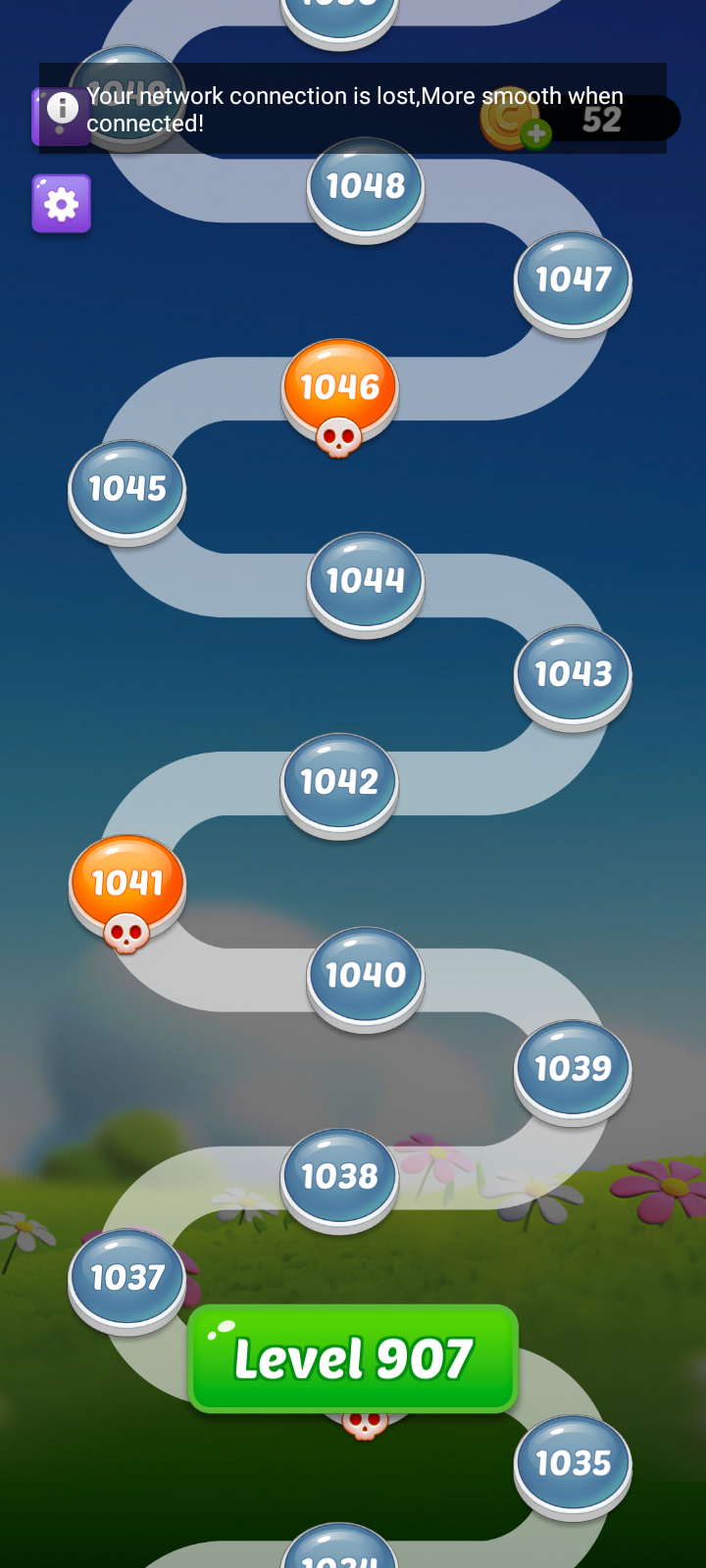Add more coins with the plus icon
Screen dimensions: 706x1568
pos(536,133)
